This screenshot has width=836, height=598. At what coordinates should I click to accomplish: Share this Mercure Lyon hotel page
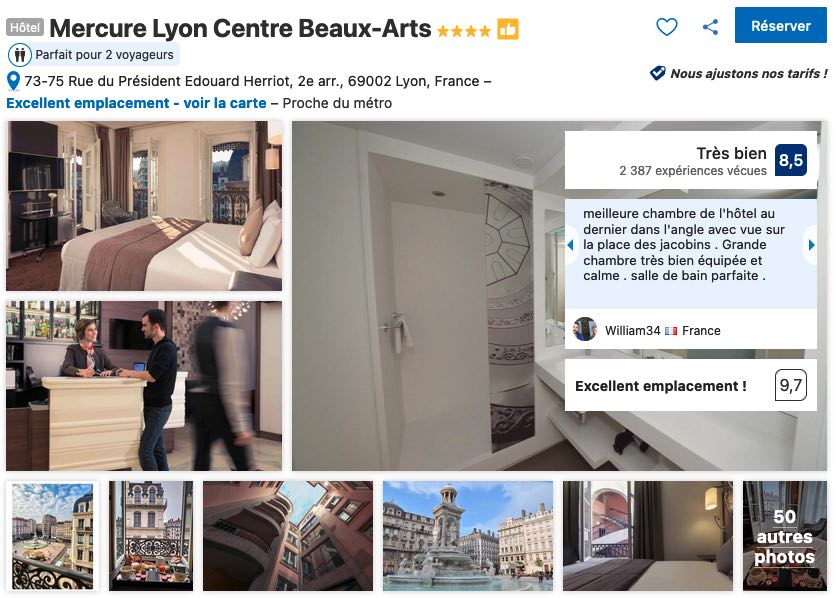click(x=710, y=27)
